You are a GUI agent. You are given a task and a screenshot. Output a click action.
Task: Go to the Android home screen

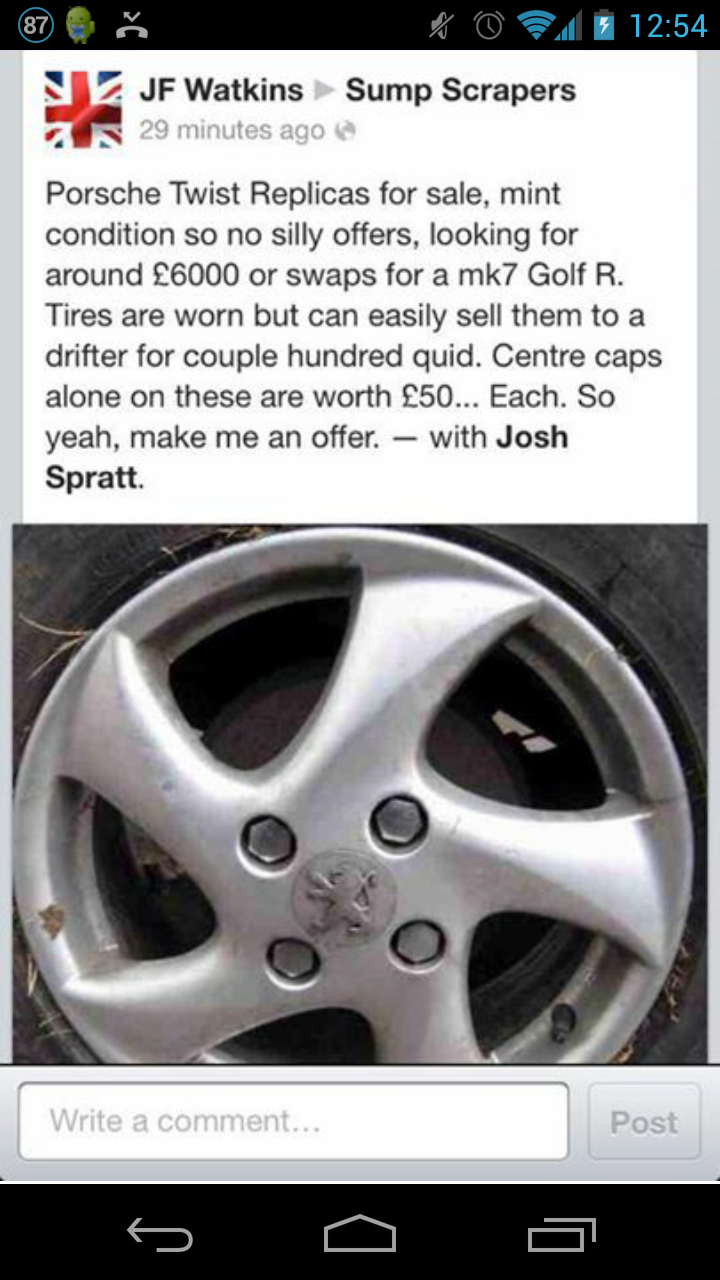click(360, 1235)
